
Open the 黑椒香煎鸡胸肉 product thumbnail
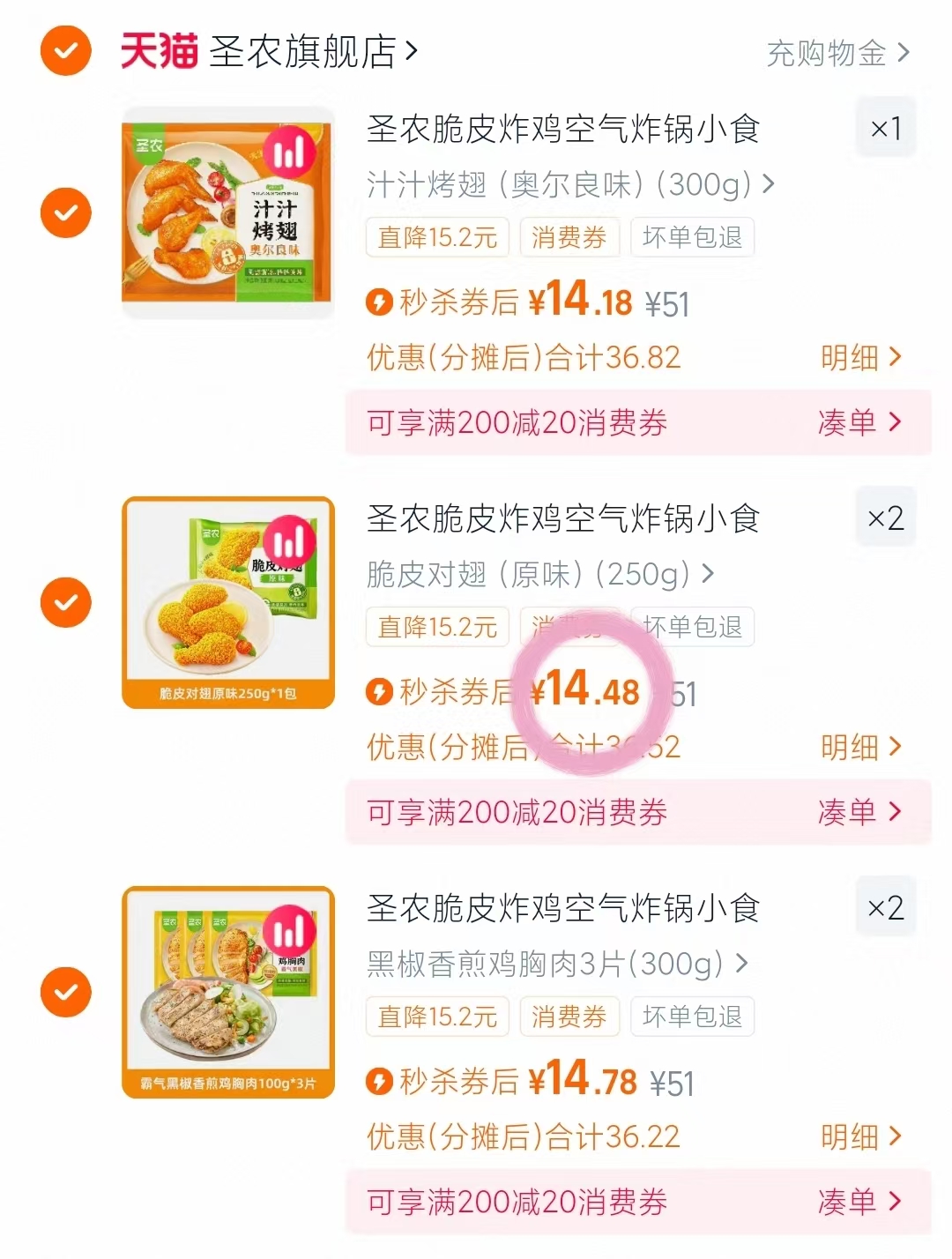(227, 992)
